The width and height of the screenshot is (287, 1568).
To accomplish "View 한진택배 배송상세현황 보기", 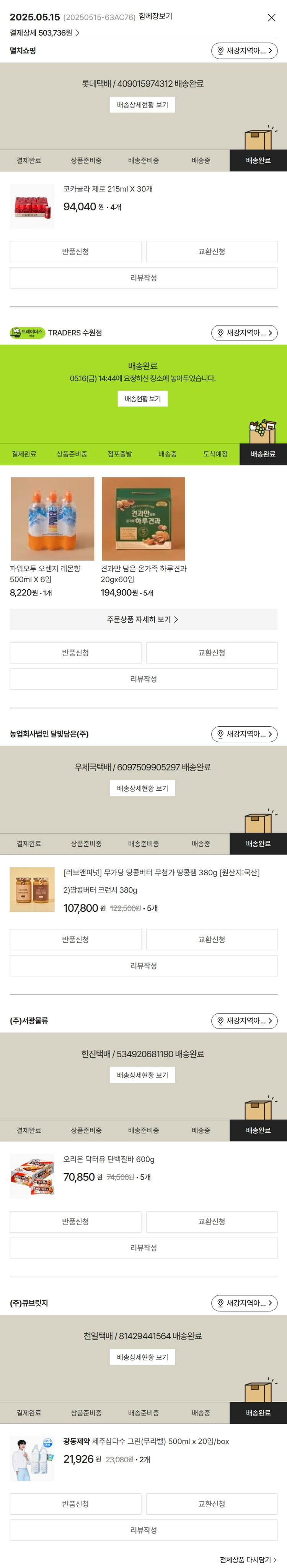I will click(x=142, y=1075).
